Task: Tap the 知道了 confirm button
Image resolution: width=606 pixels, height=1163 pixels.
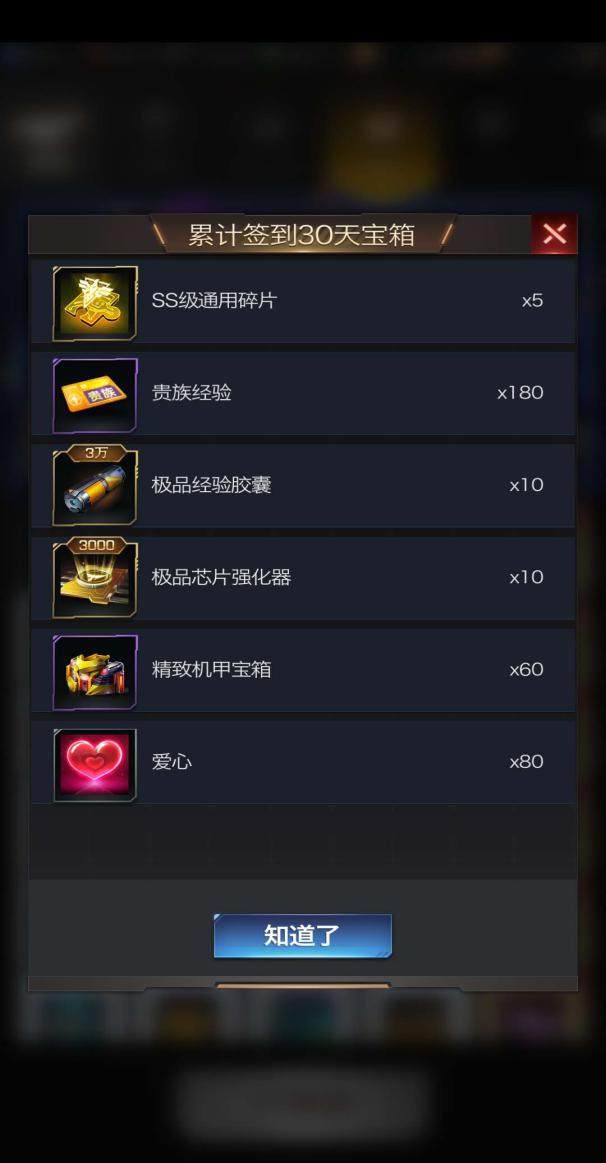Action: point(302,936)
